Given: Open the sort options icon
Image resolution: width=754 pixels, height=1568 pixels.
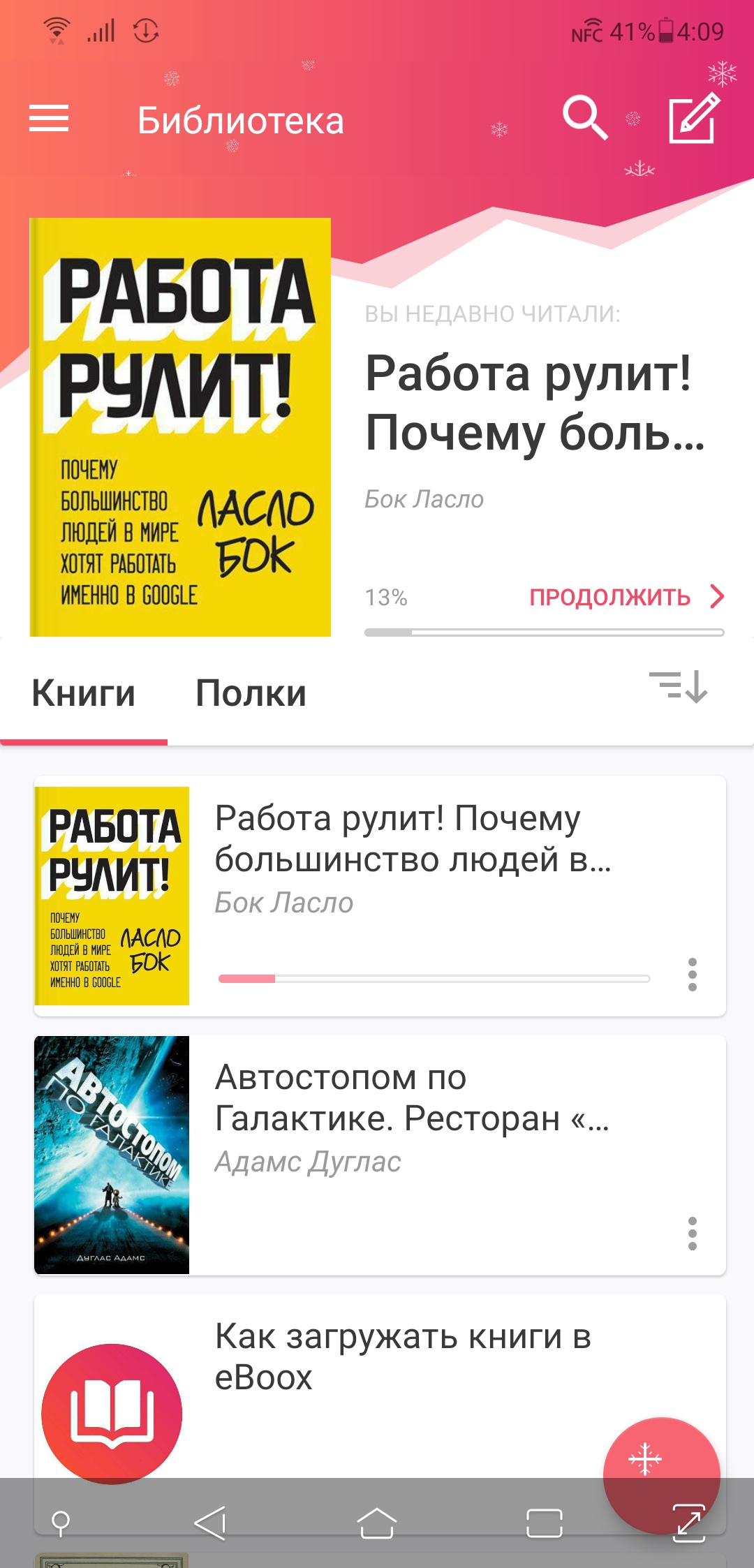Looking at the screenshot, I should pyautogui.click(x=678, y=687).
